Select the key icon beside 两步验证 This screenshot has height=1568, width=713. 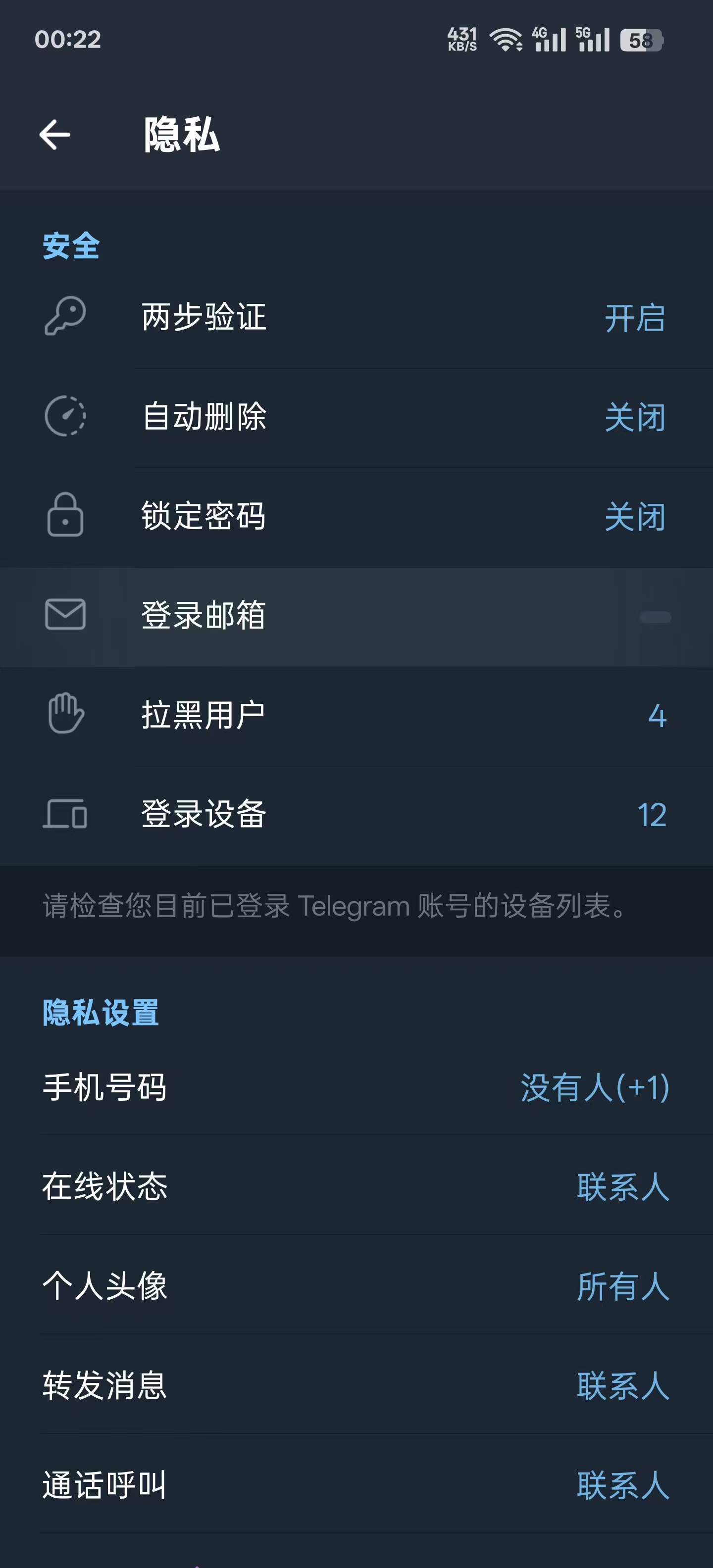(65, 317)
